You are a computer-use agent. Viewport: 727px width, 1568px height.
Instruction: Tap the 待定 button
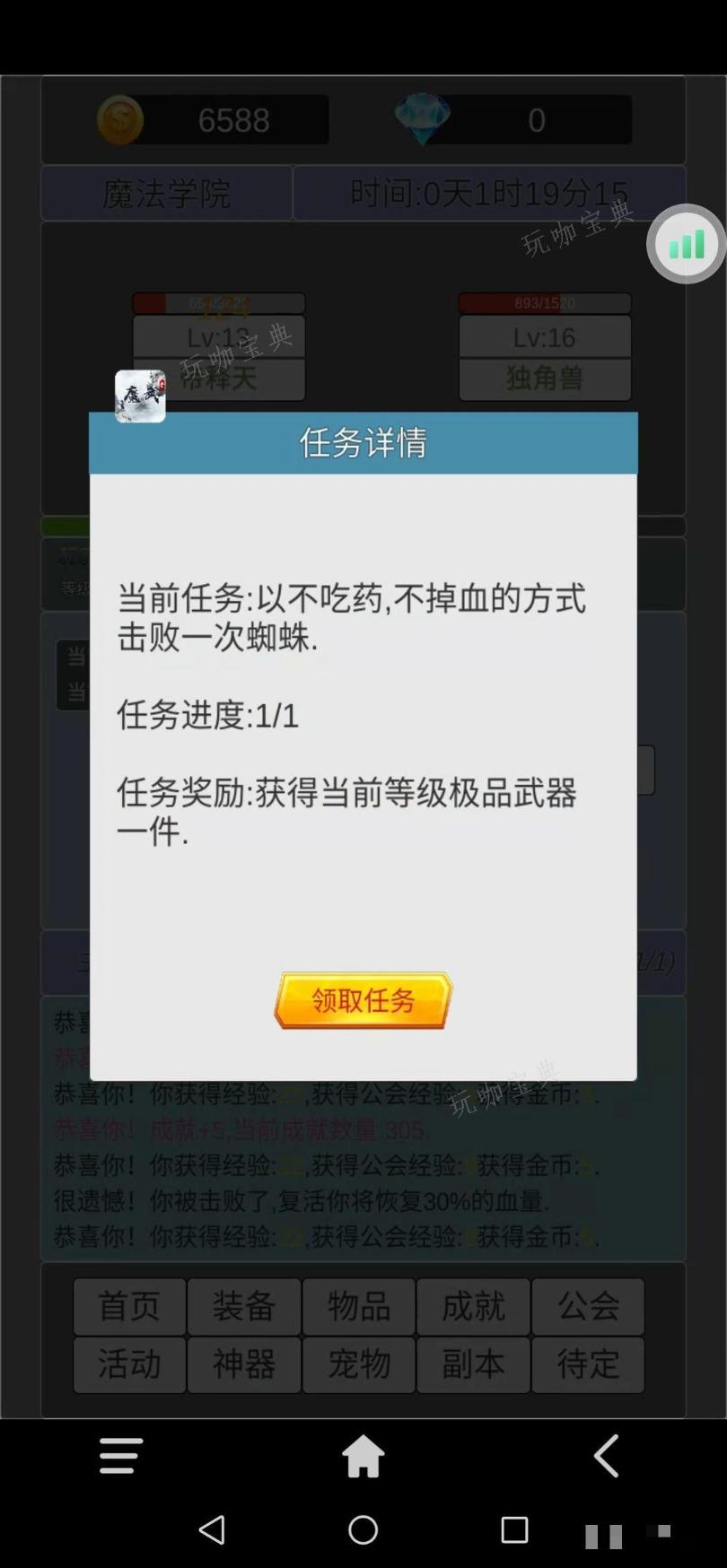click(588, 1364)
